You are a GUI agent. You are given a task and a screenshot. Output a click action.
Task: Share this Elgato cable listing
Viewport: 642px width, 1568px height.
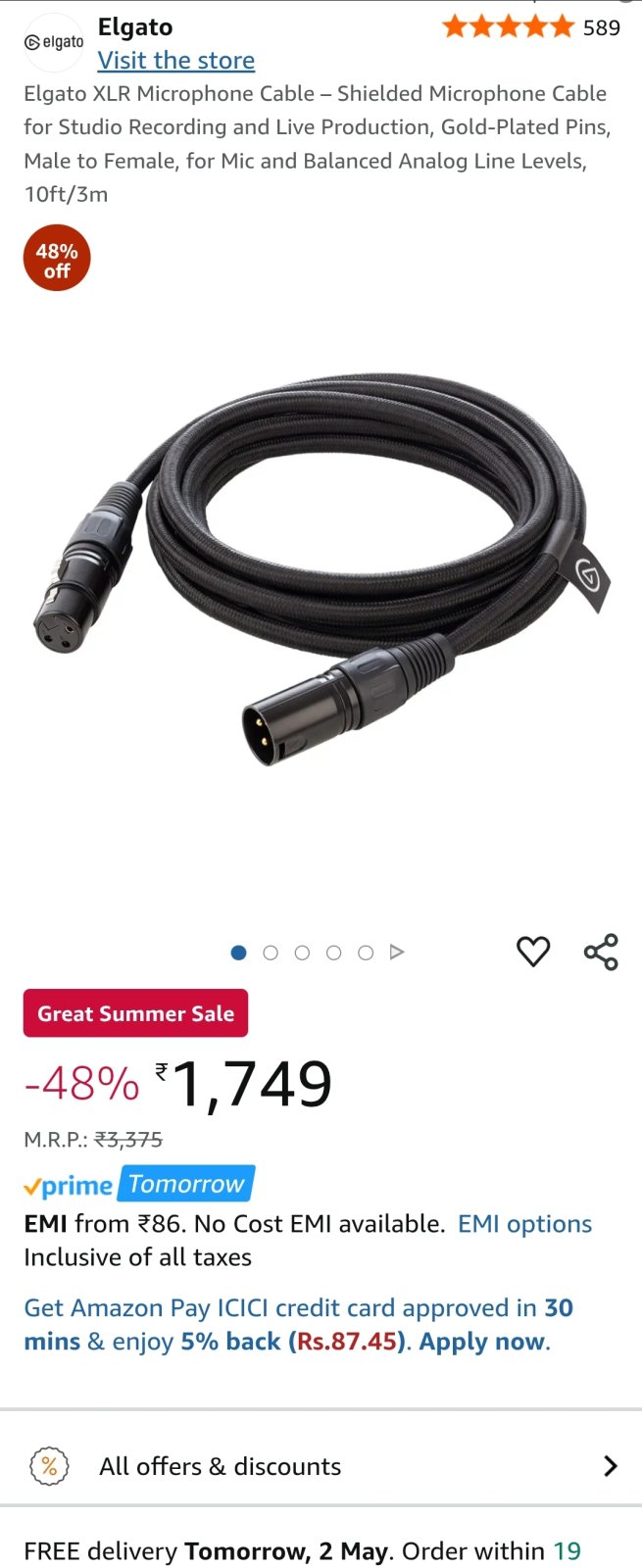click(601, 952)
